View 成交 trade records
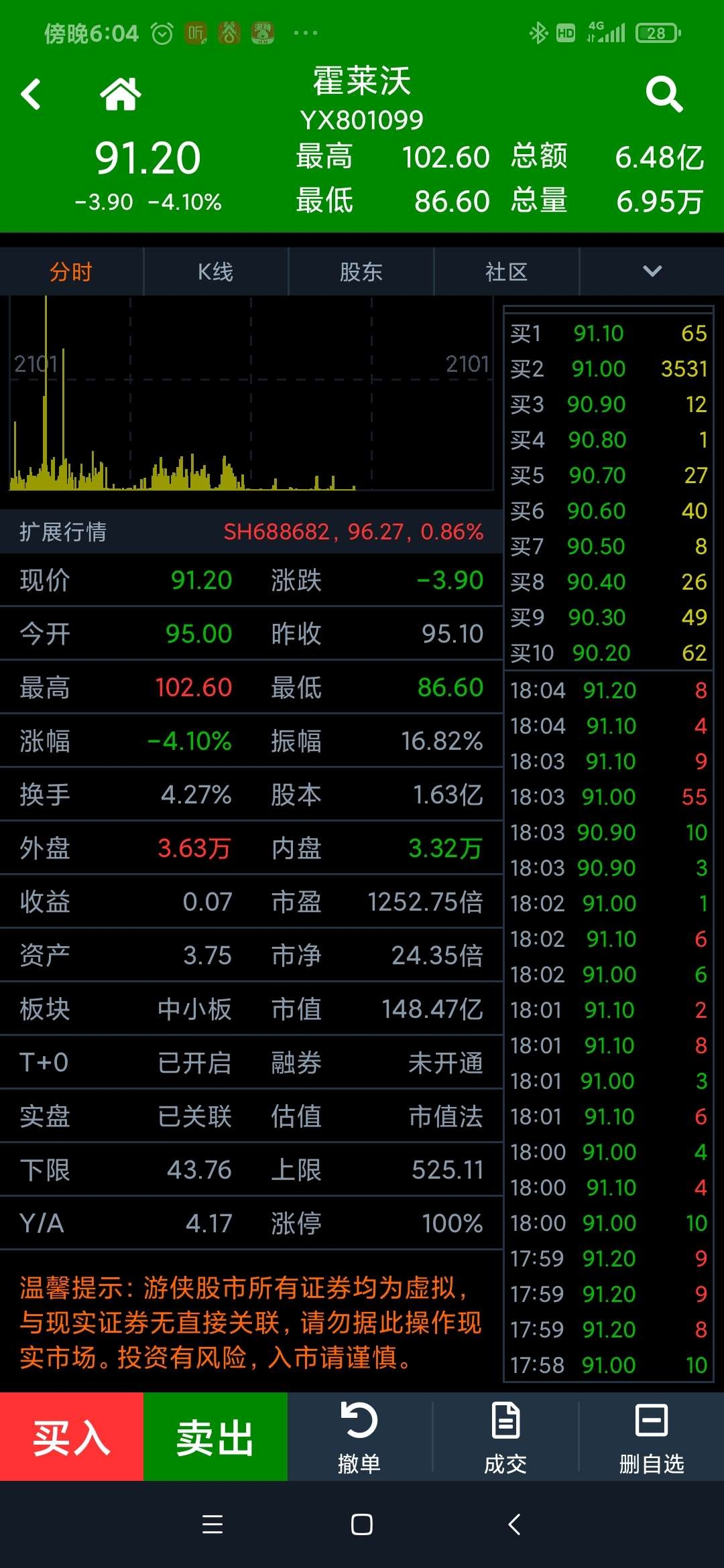This screenshot has height=1568, width=724. click(506, 1437)
